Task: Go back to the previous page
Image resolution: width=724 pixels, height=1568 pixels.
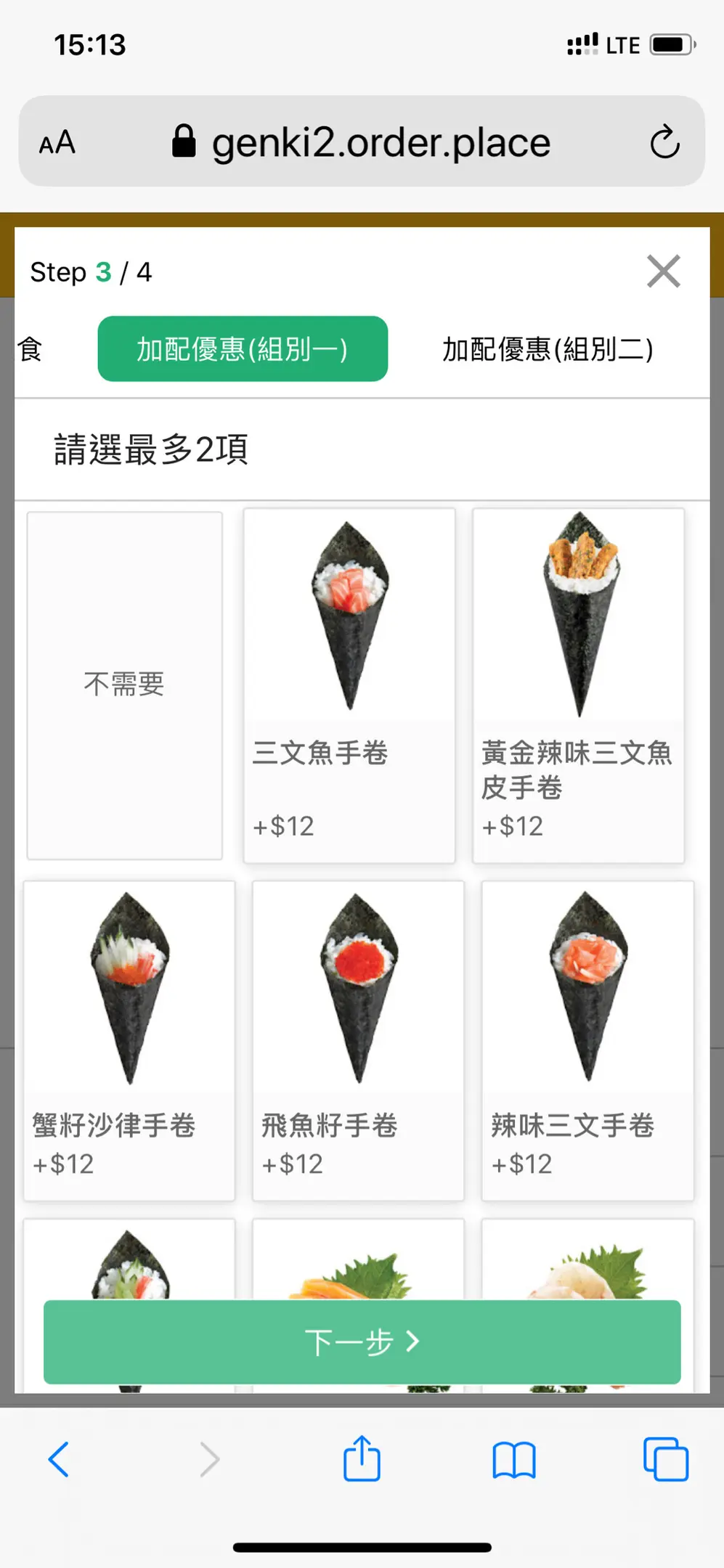Action: pyautogui.click(x=58, y=1459)
